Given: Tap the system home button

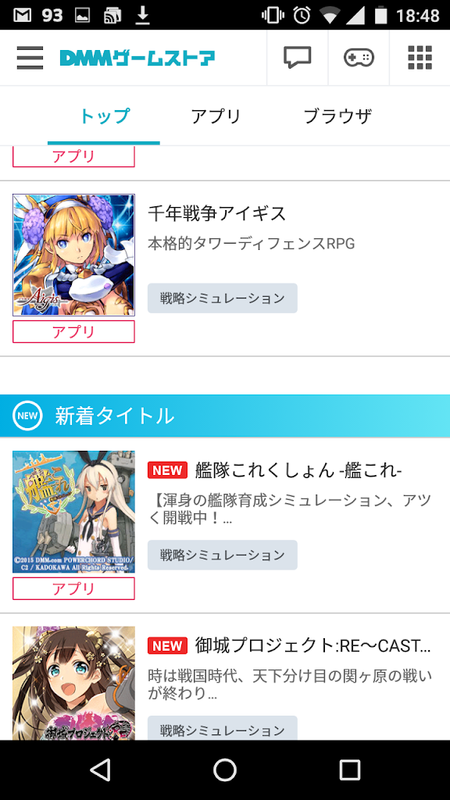Looking at the screenshot, I should tap(225, 770).
